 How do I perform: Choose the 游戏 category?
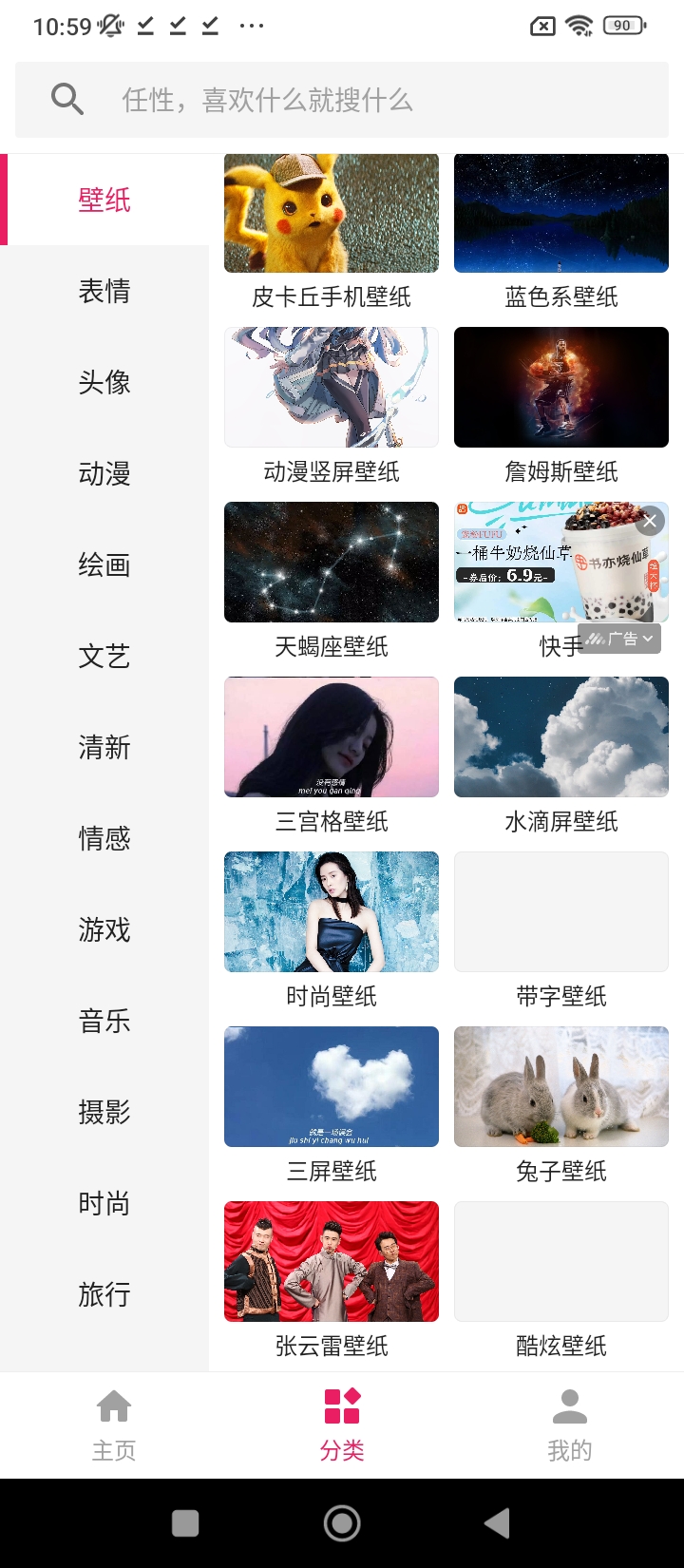pos(104,929)
